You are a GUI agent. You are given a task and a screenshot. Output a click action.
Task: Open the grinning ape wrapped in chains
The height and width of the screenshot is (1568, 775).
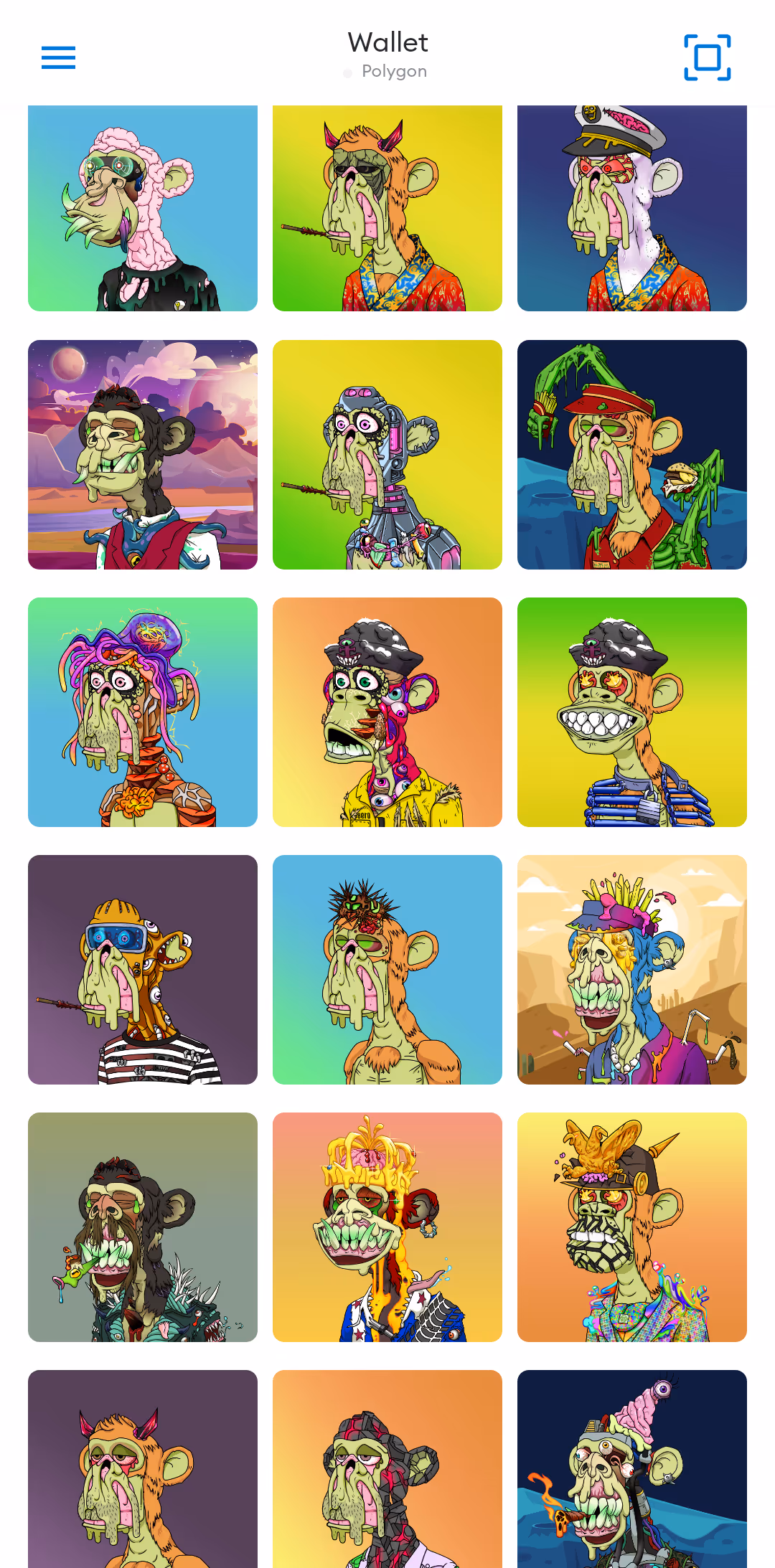pos(632,712)
